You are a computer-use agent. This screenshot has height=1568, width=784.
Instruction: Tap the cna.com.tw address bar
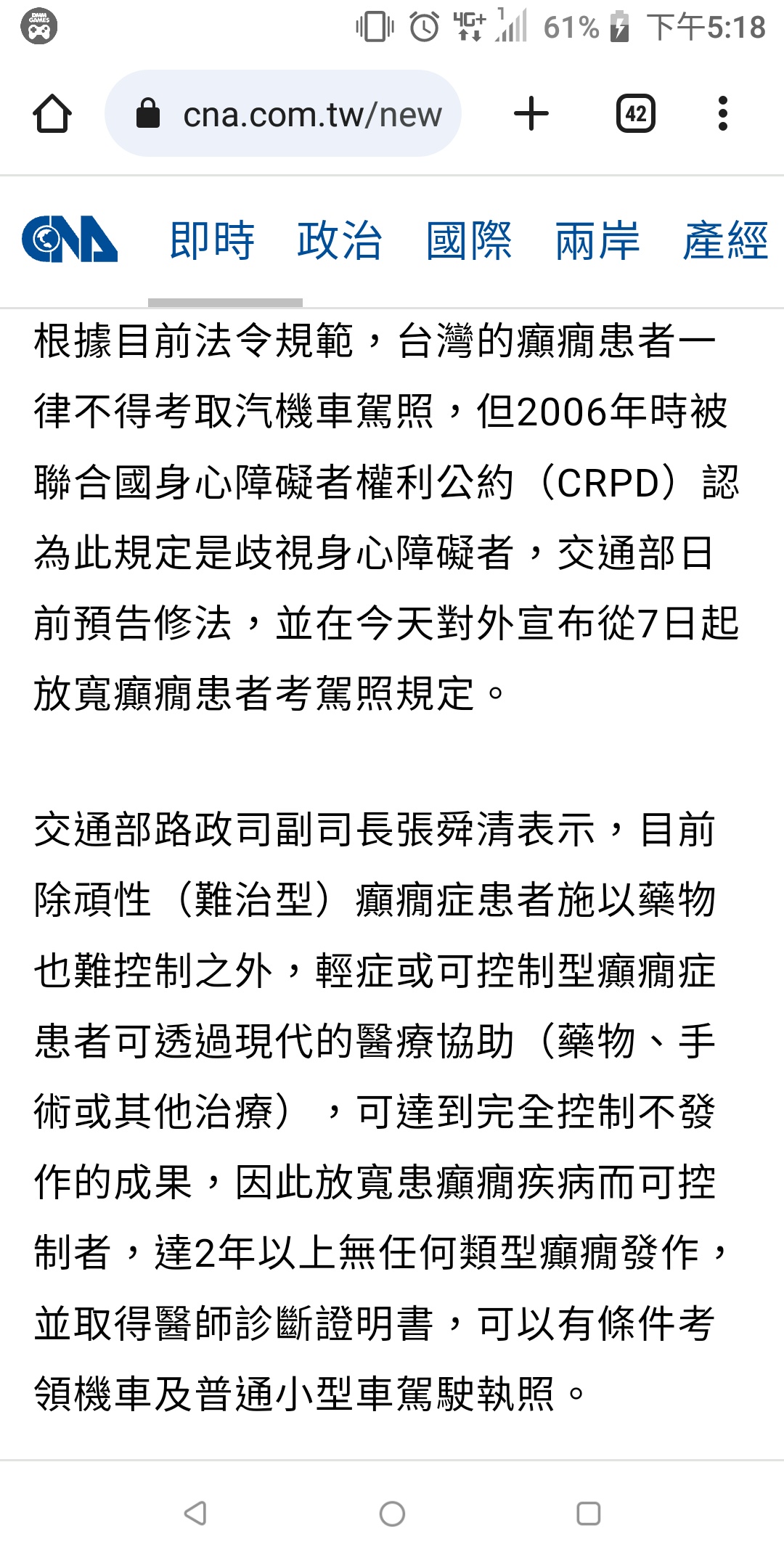pos(283,114)
